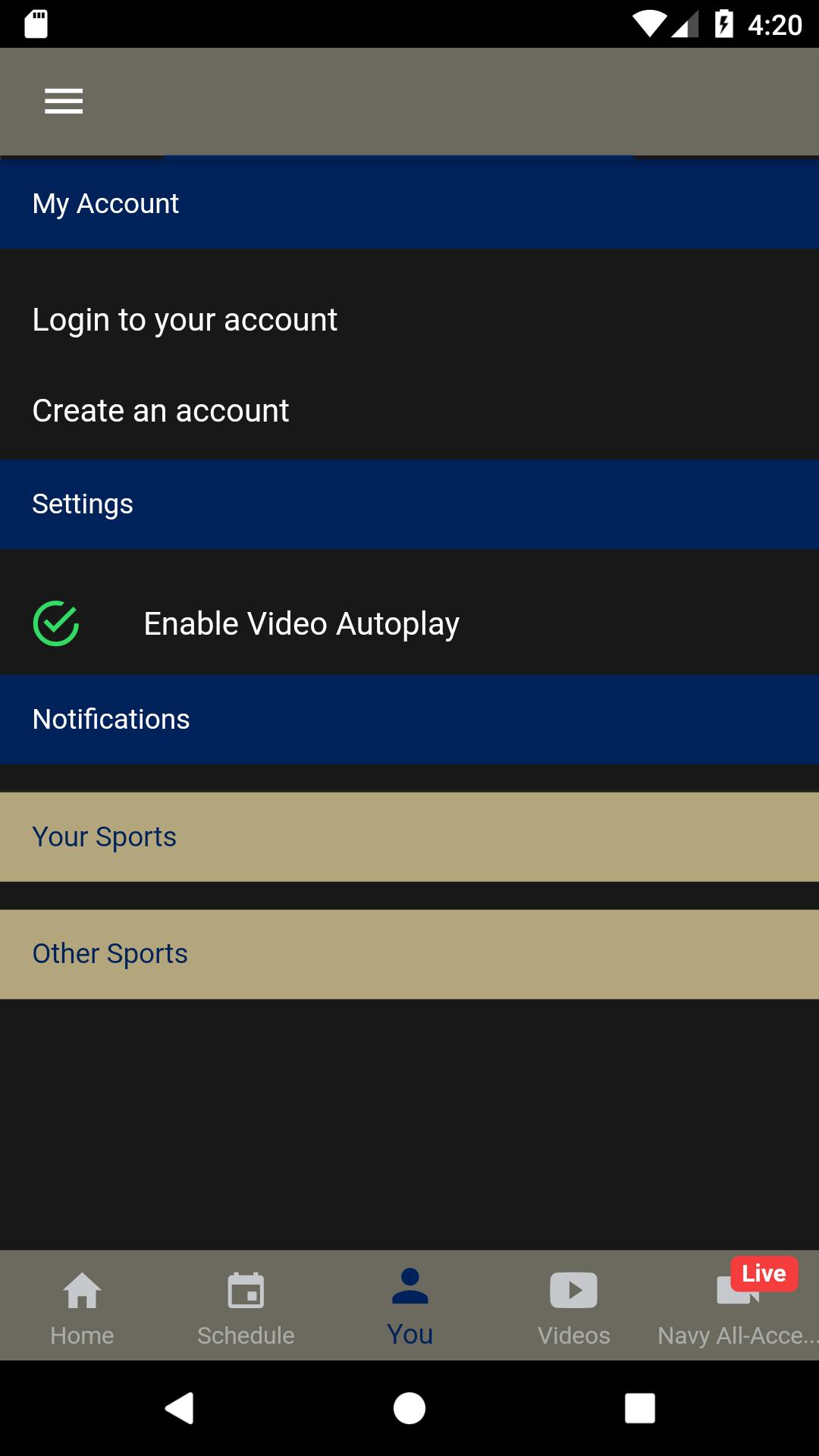Disable the Enable Video Autoplay checkbox
Screen dimensions: 819x1456
click(x=56, y=623)
